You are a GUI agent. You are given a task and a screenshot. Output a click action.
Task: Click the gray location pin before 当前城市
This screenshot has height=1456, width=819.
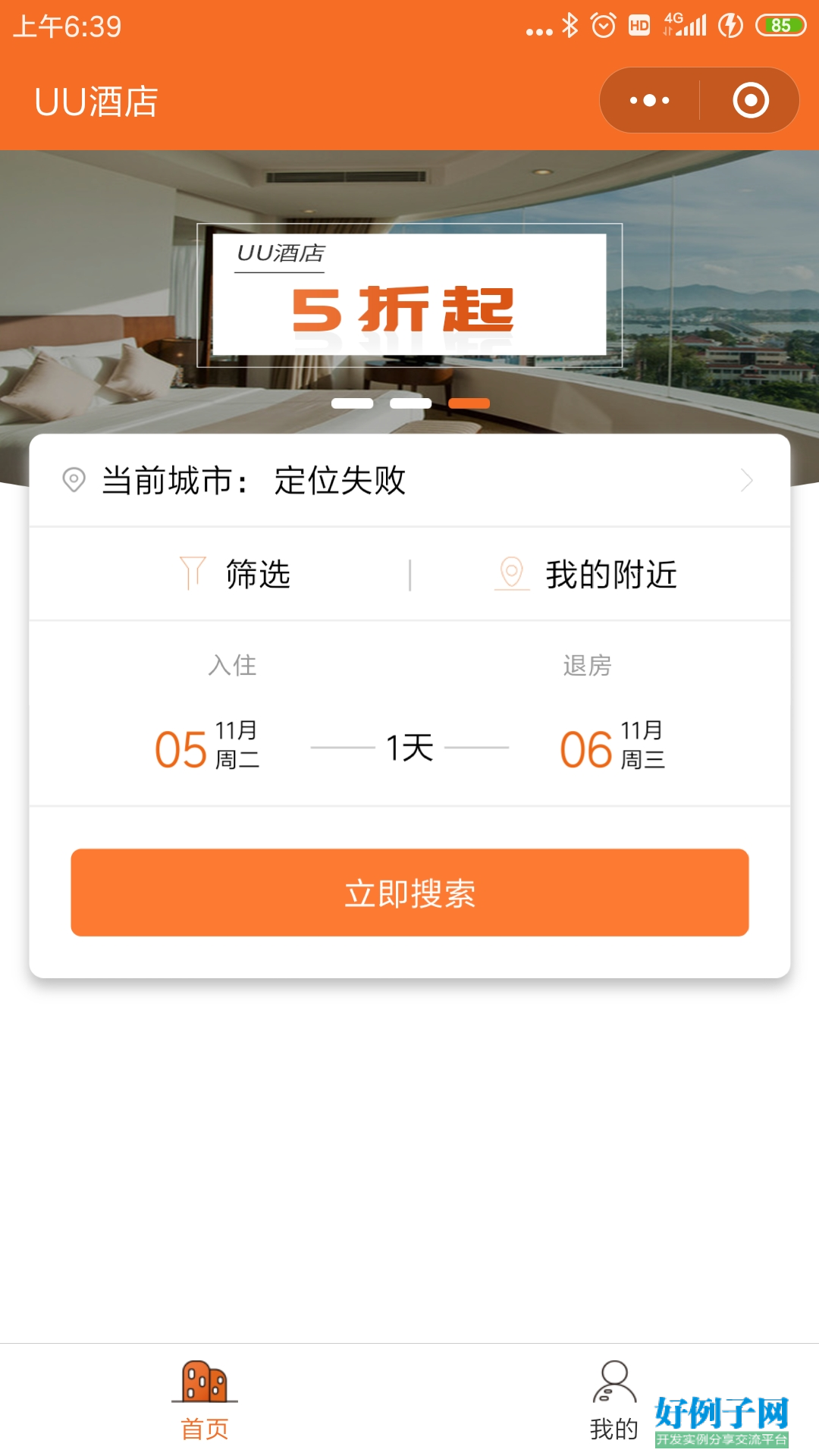74,480
